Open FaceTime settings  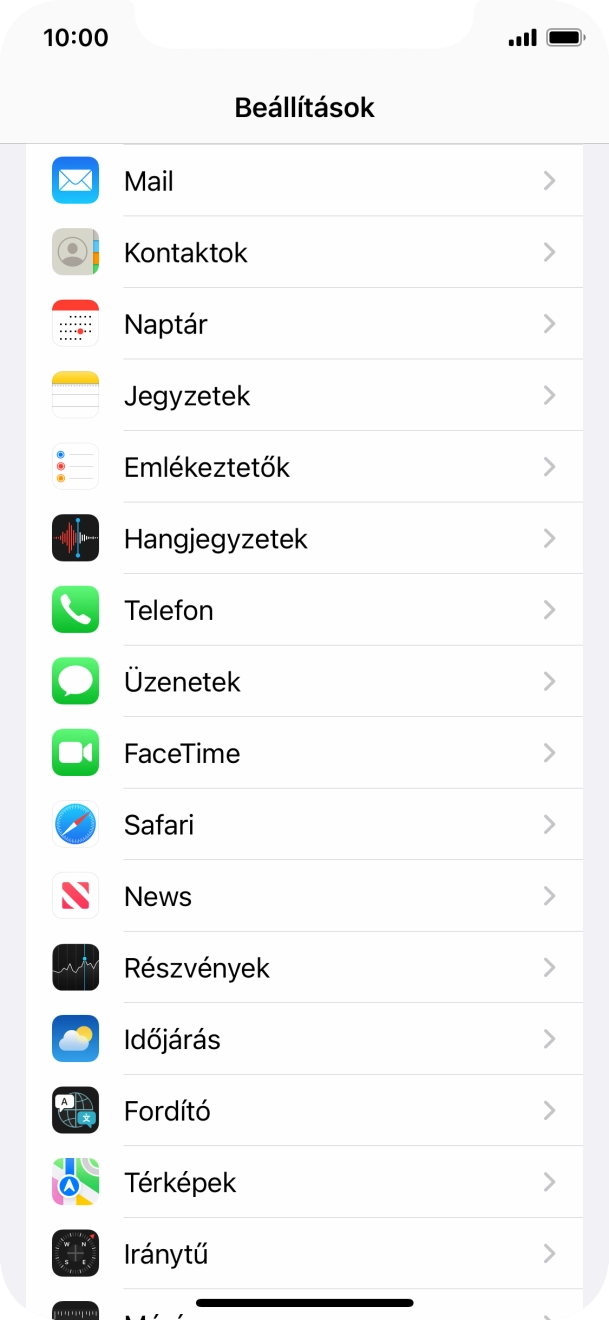coord(304,753)
